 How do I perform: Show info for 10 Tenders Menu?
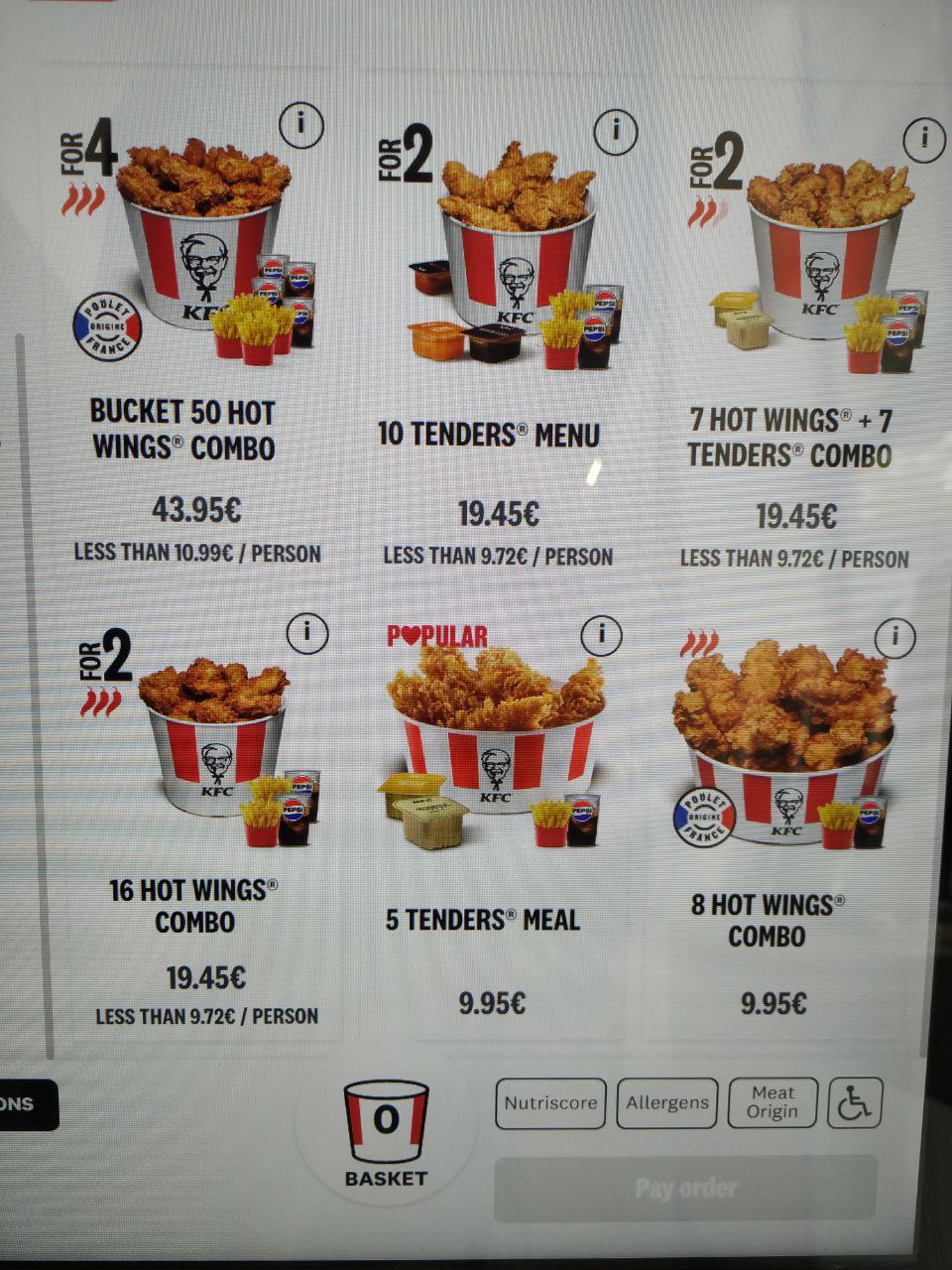point(615,132)
